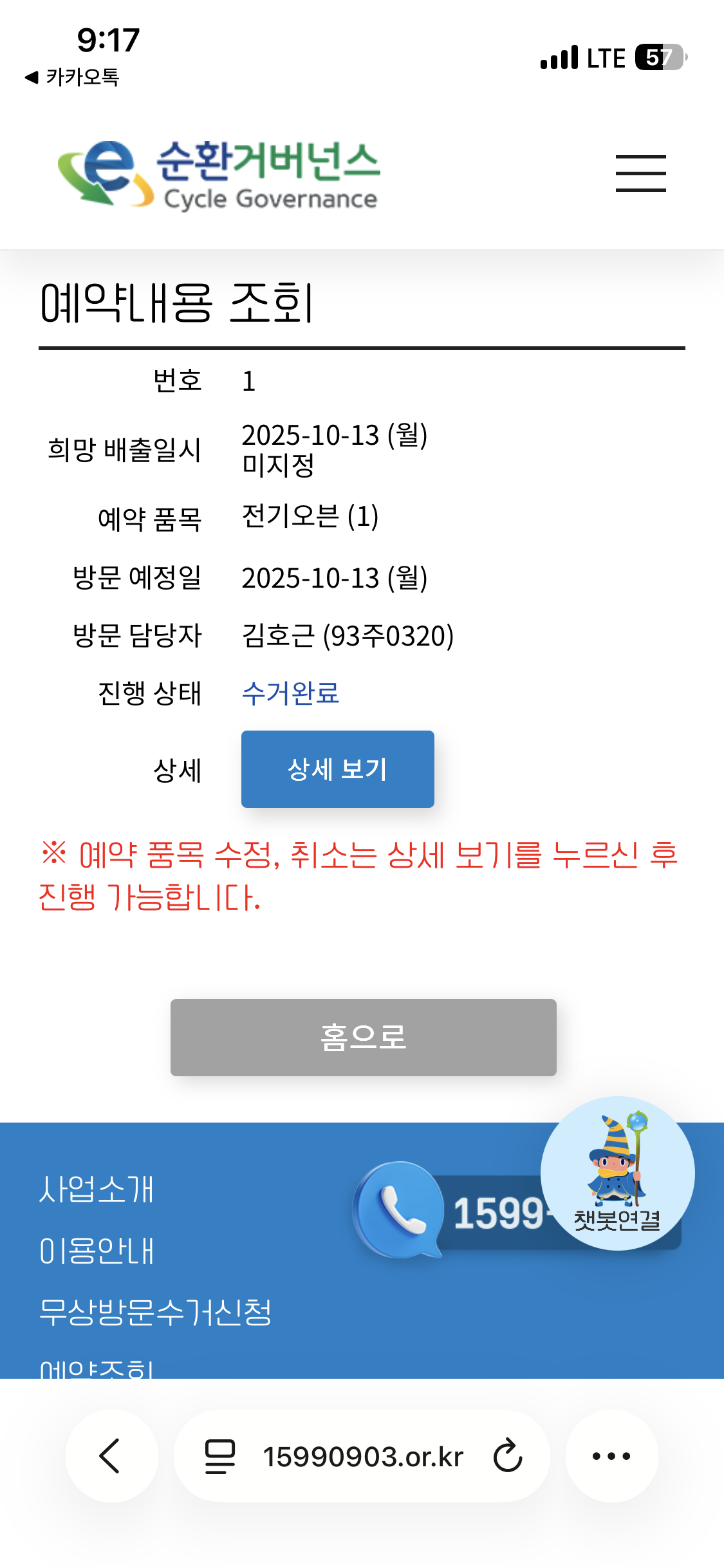Tap the 15990903.or.kr address bar
Viewport: 724px width, 1568px height.
click(362, 1456)
